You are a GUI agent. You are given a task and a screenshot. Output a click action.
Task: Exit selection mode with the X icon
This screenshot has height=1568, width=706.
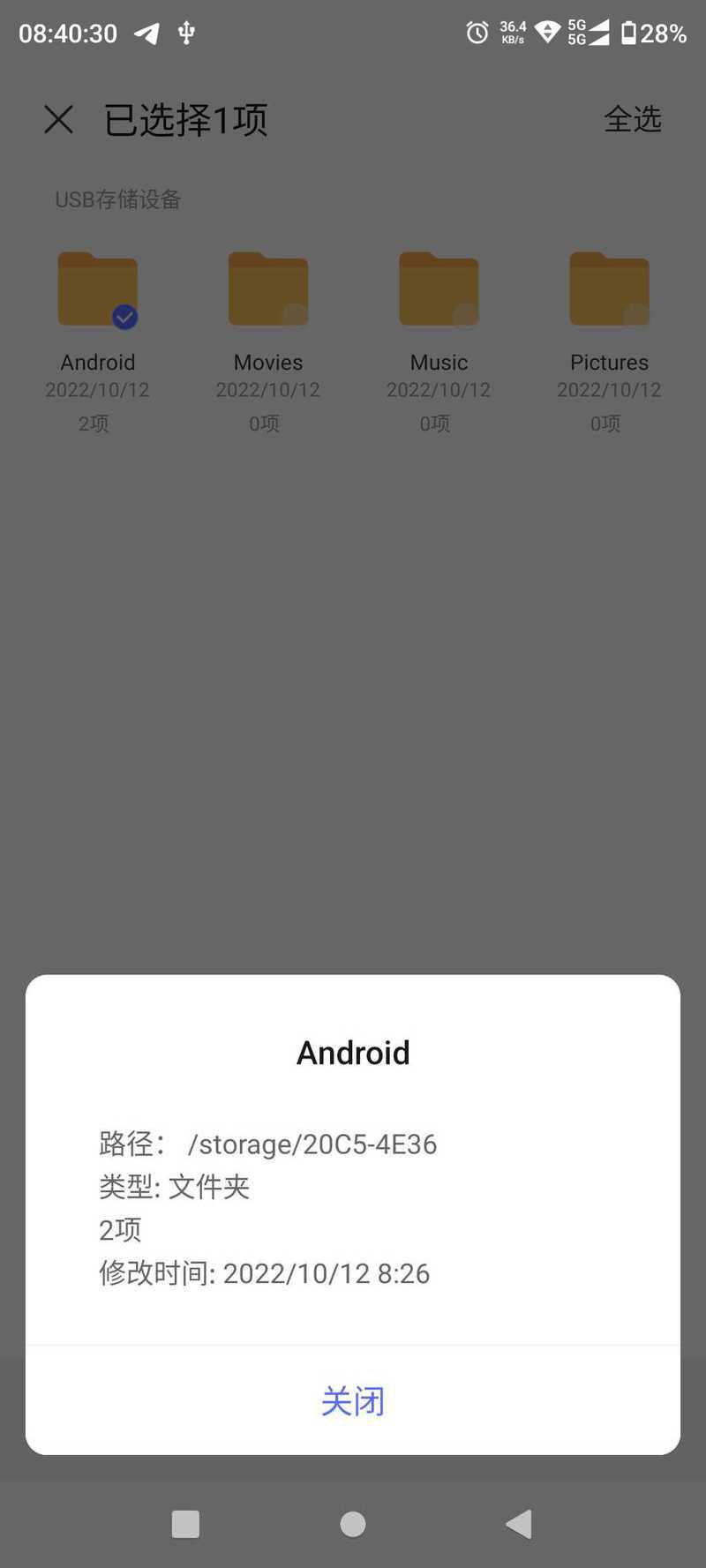pos(58,119)
